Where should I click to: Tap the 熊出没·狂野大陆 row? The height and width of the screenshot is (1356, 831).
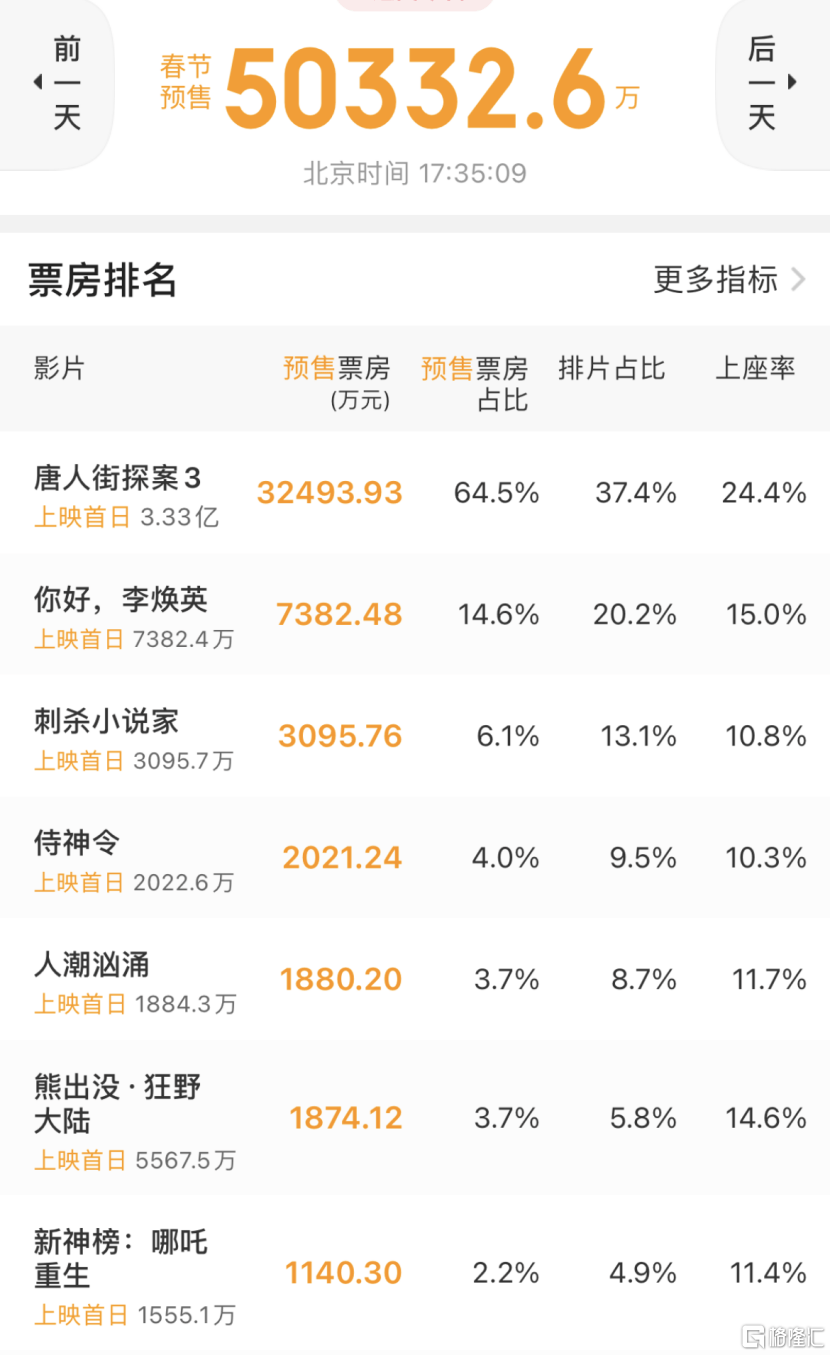click(415, 1117)
